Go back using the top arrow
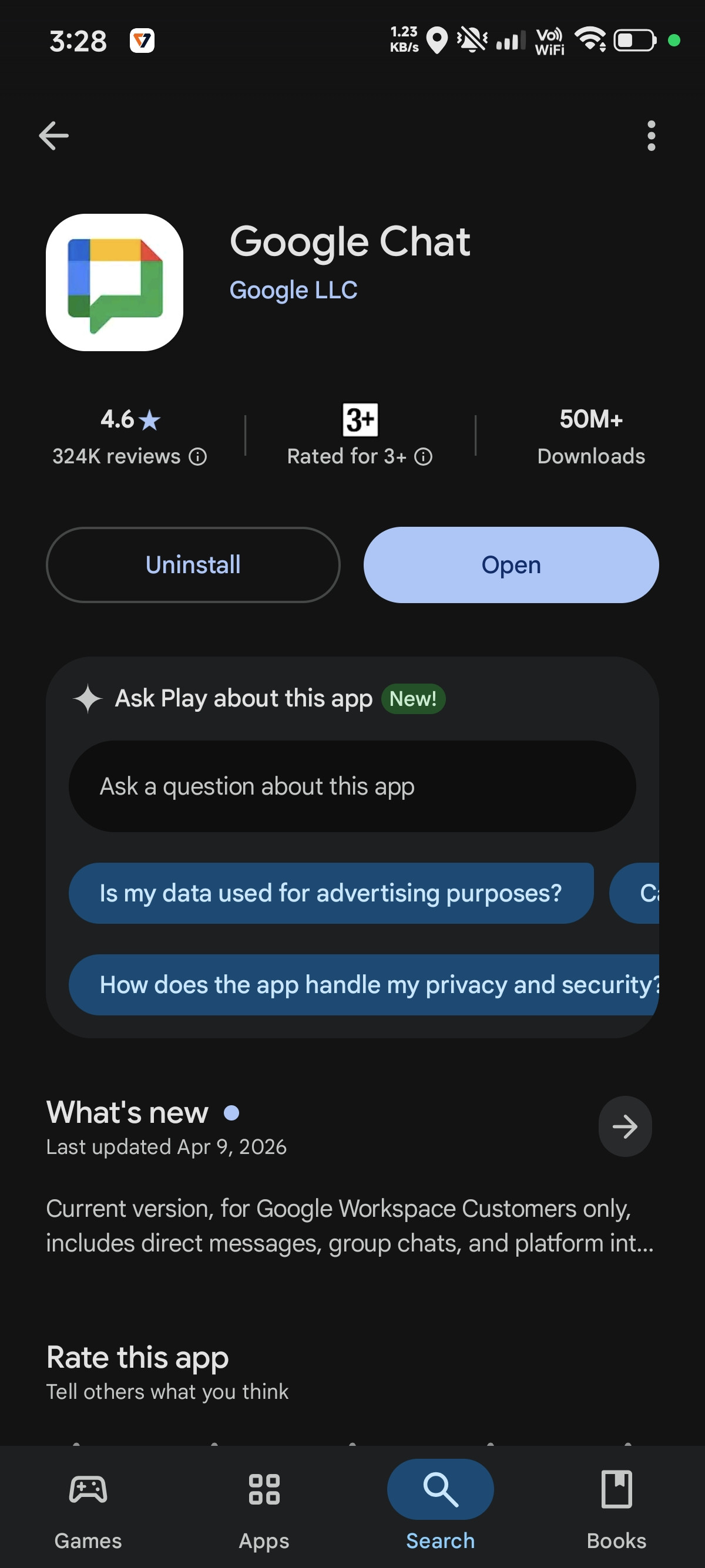 click(53, 135)
